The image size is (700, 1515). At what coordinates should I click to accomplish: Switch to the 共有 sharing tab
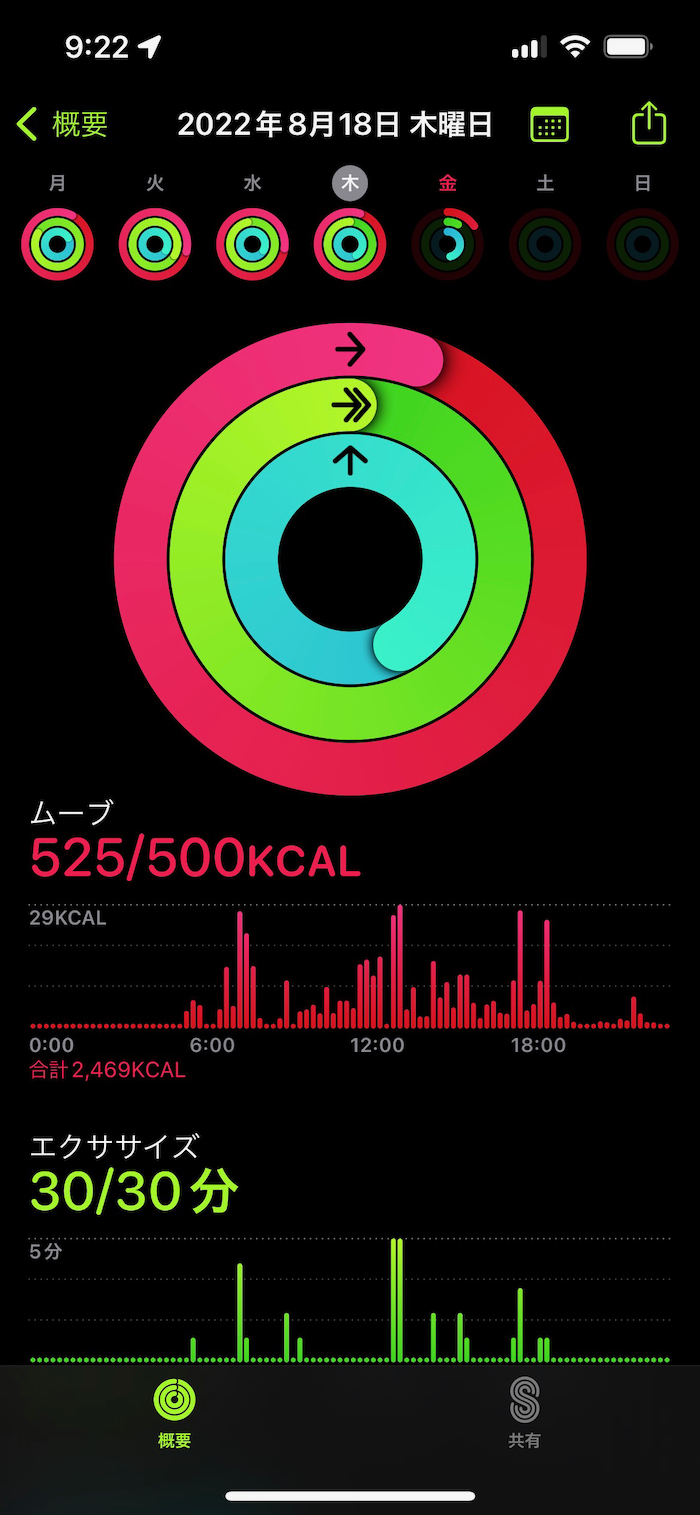(x=524, y=1412)
